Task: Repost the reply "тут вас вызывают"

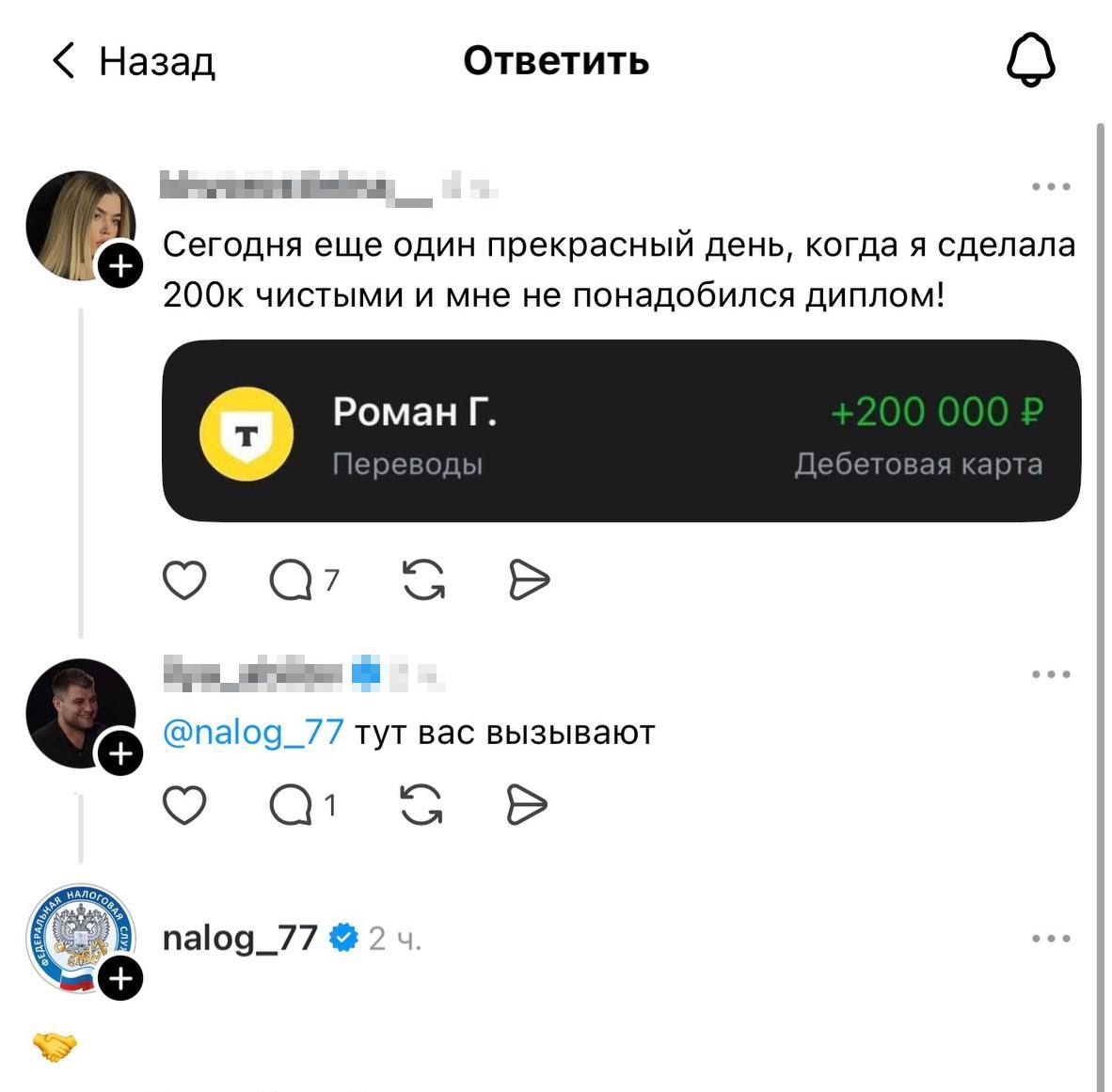Action: pos(421,805)
